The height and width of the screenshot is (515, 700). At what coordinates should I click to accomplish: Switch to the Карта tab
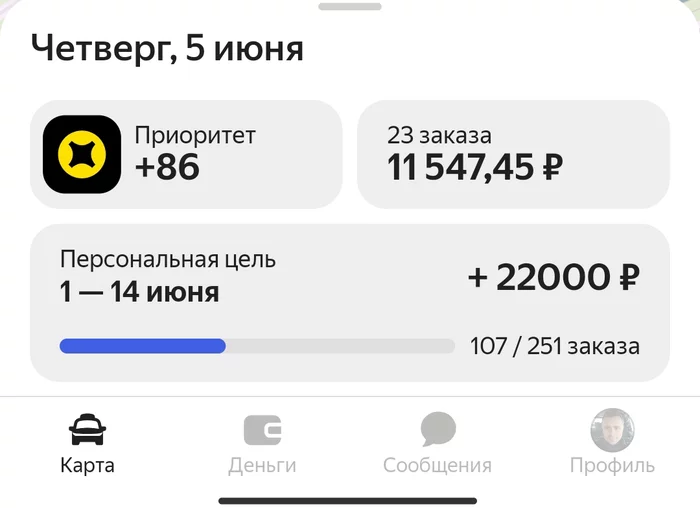88,443
